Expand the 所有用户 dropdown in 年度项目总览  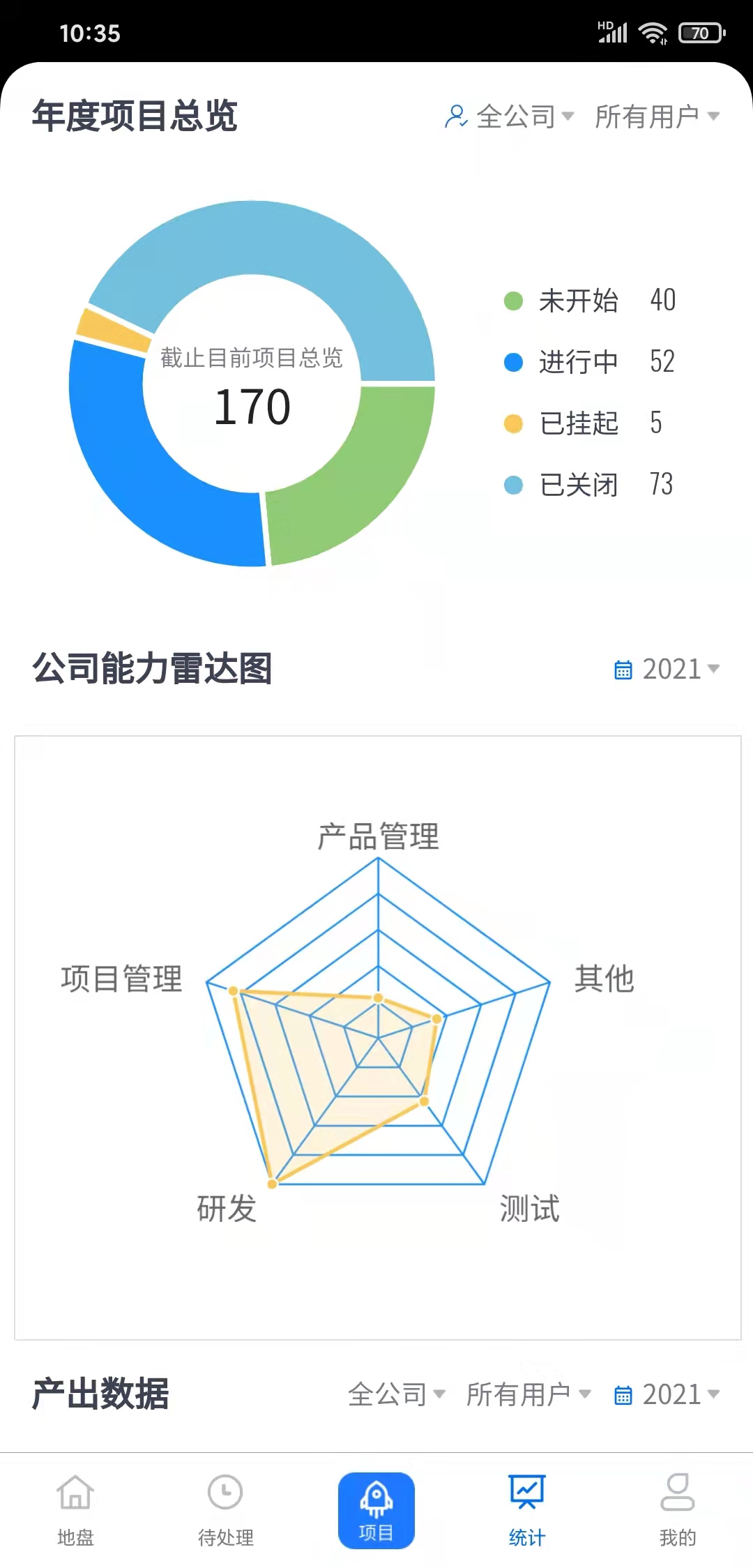pyautogui.click(x=657, y=116)
